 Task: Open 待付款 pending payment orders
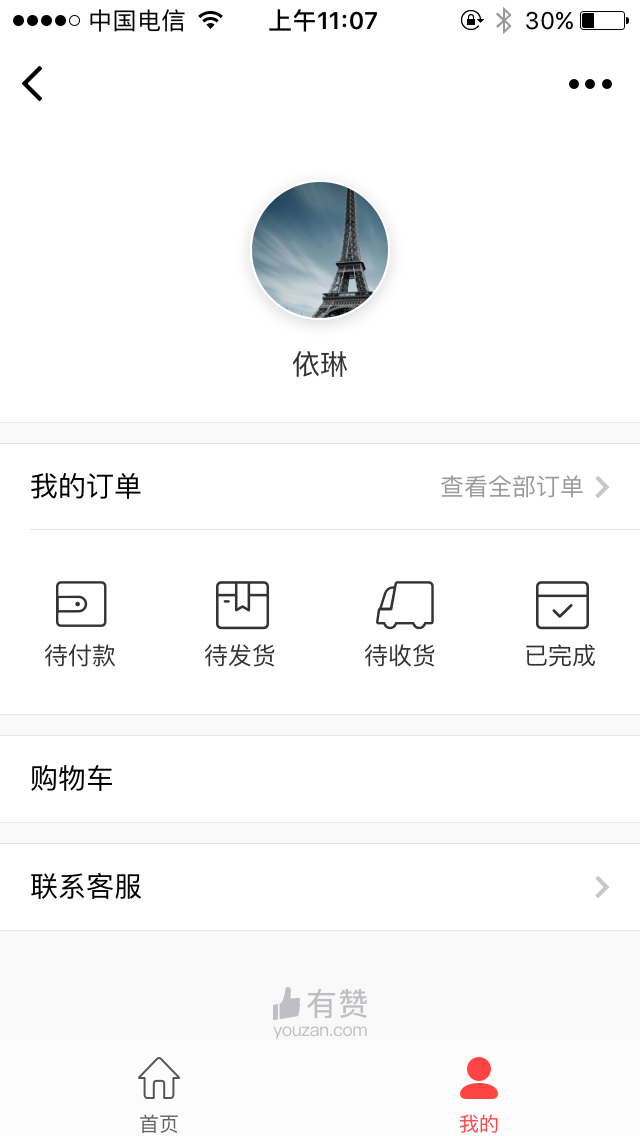[81, 624]
